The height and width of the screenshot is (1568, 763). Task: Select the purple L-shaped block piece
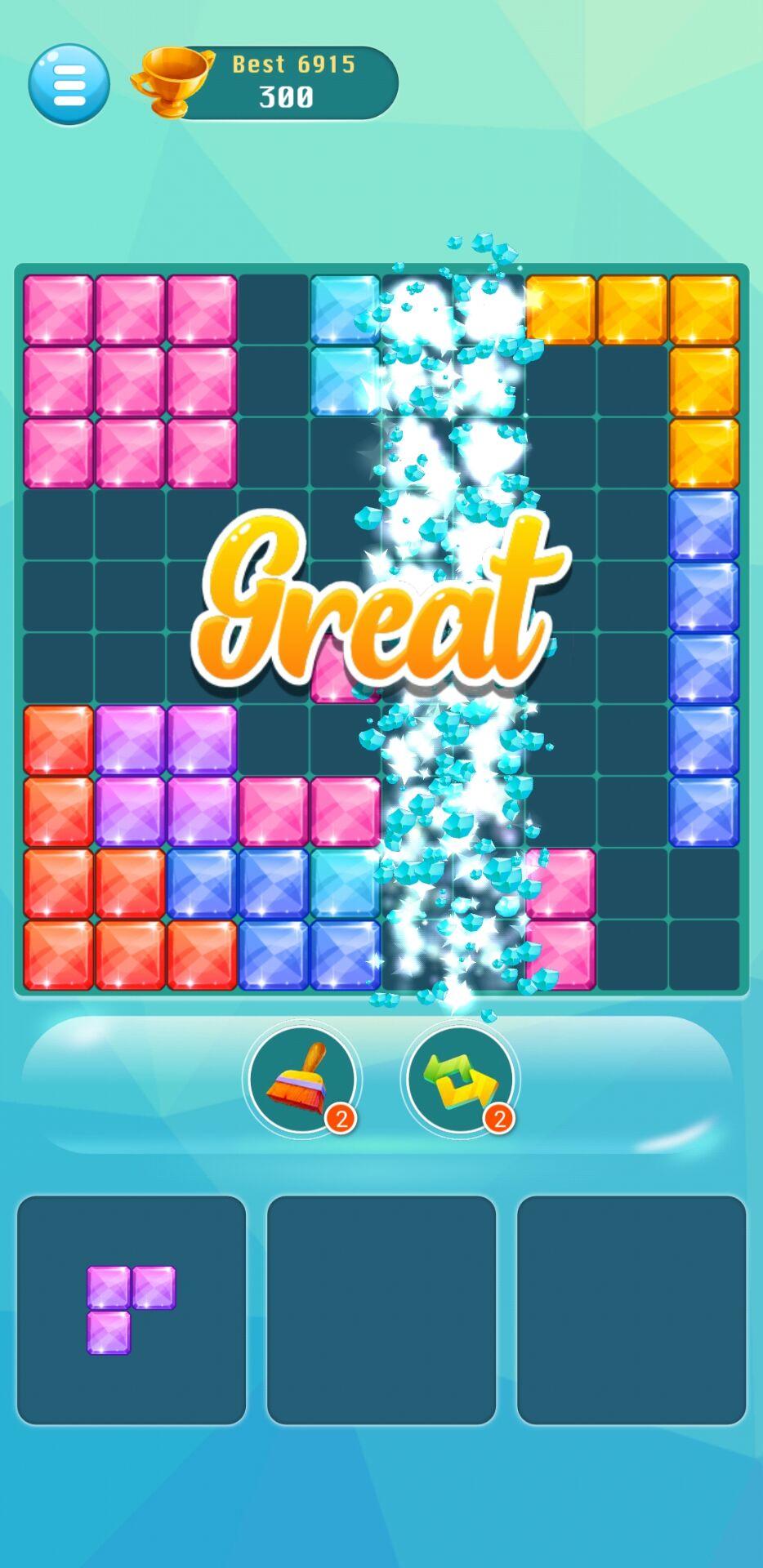[x=131, y=1310]
